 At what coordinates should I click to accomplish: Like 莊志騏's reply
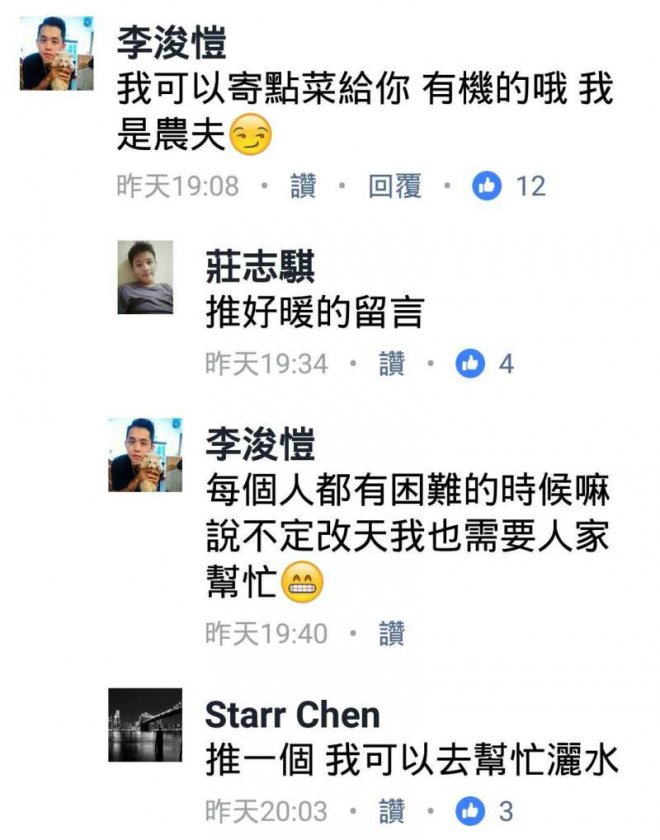point(392,364)
